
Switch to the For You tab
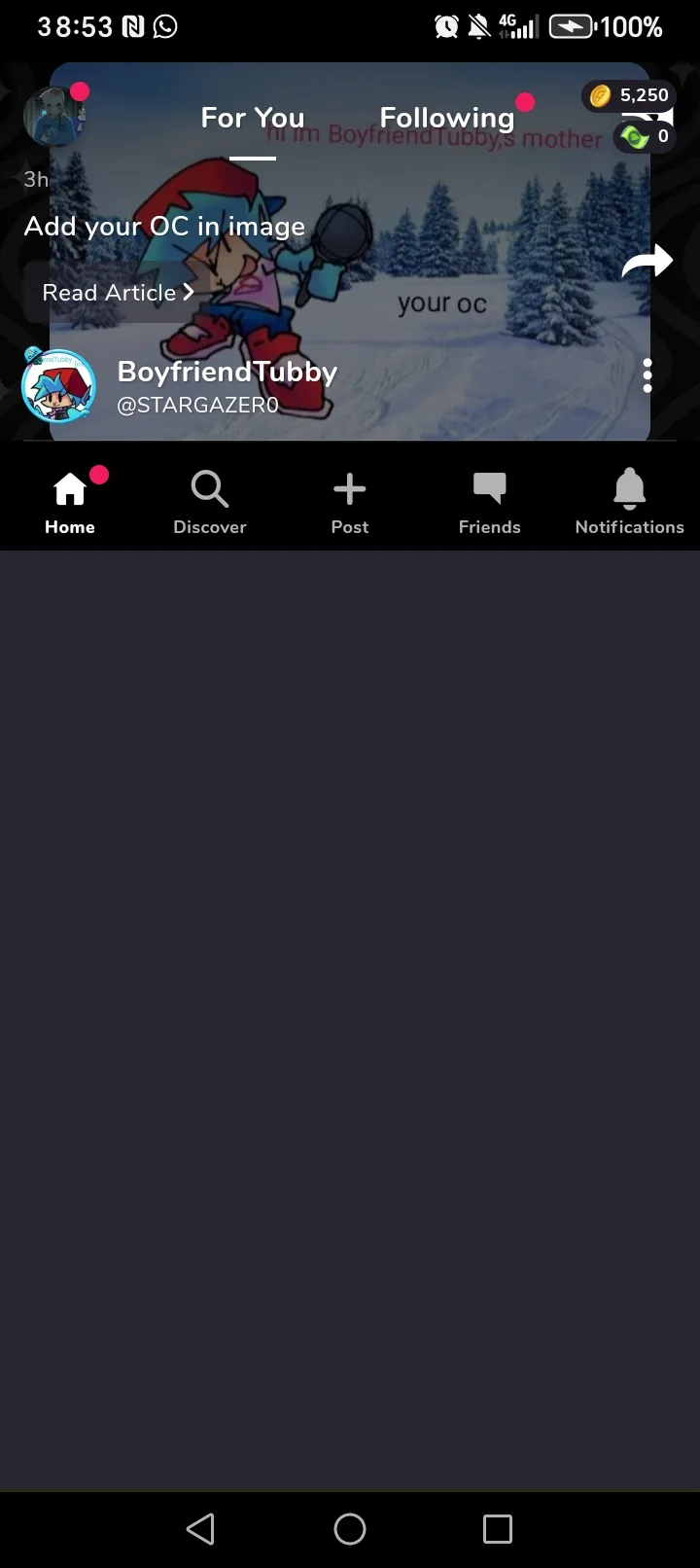[253, 118]
